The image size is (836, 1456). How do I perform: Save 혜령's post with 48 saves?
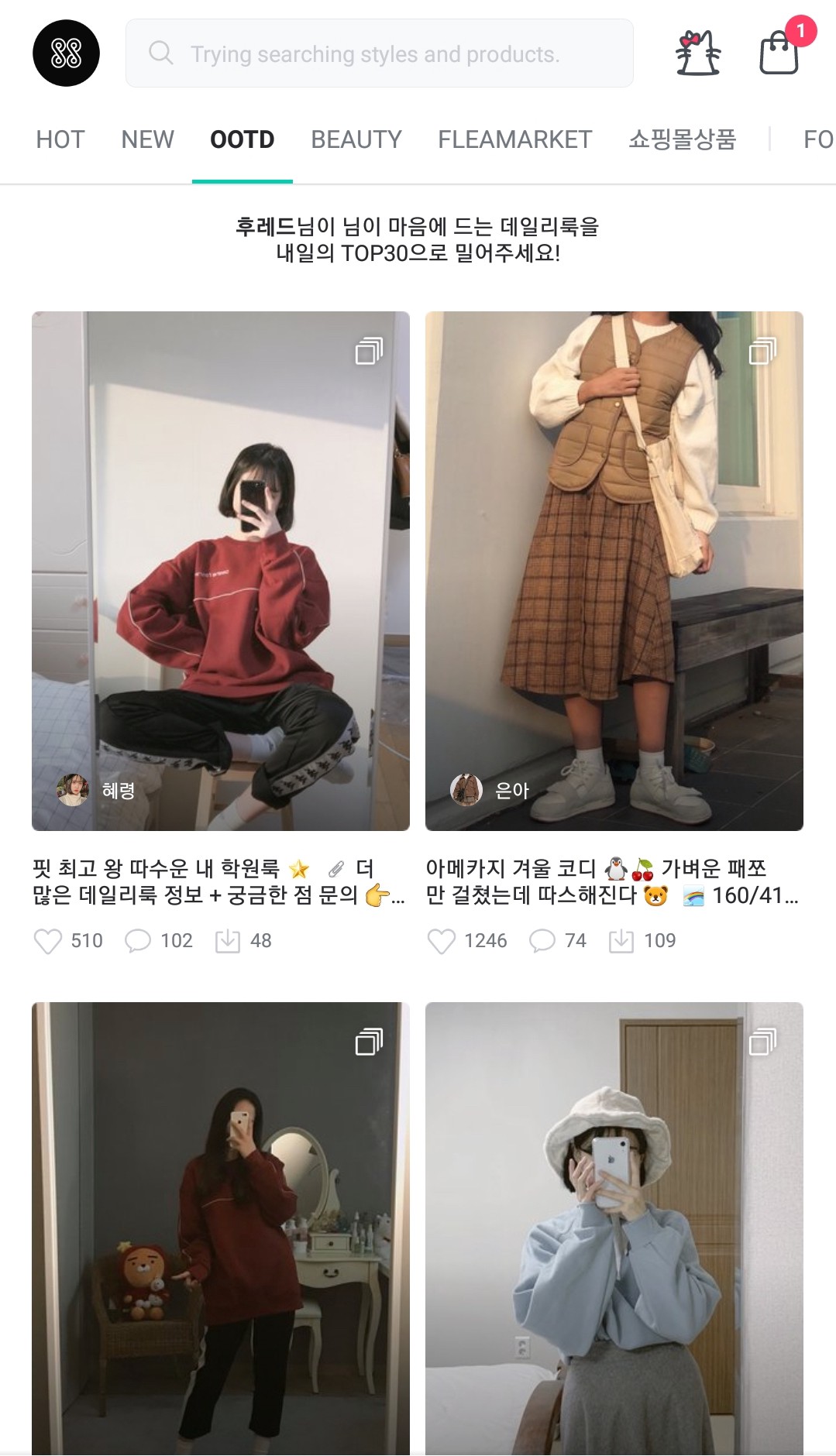[228, 941]
